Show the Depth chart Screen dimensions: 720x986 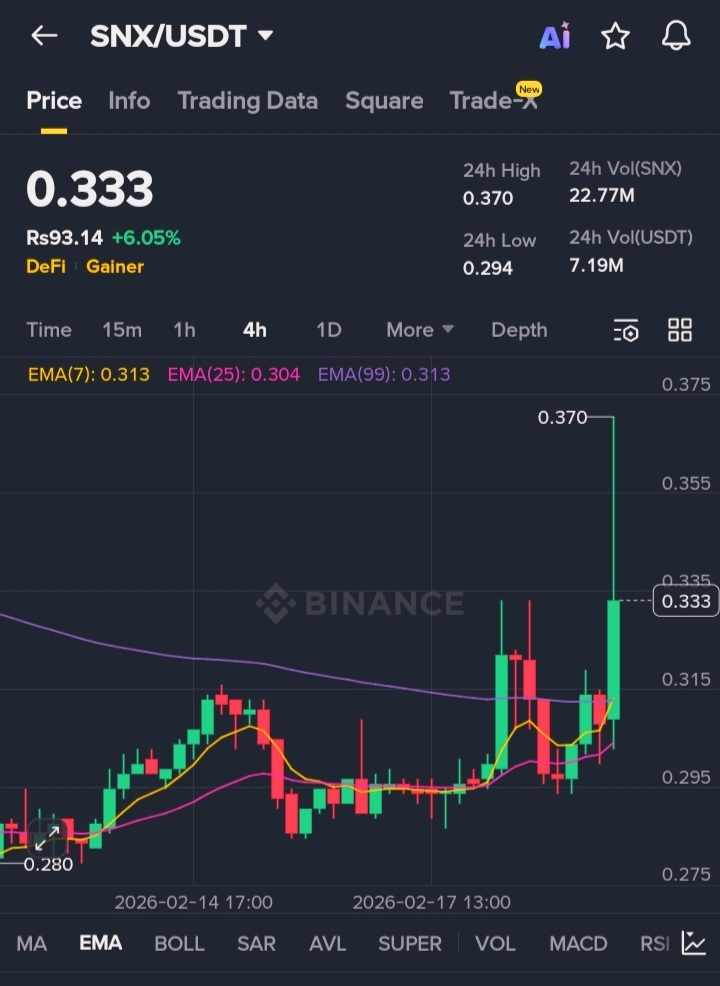point(519,330)
